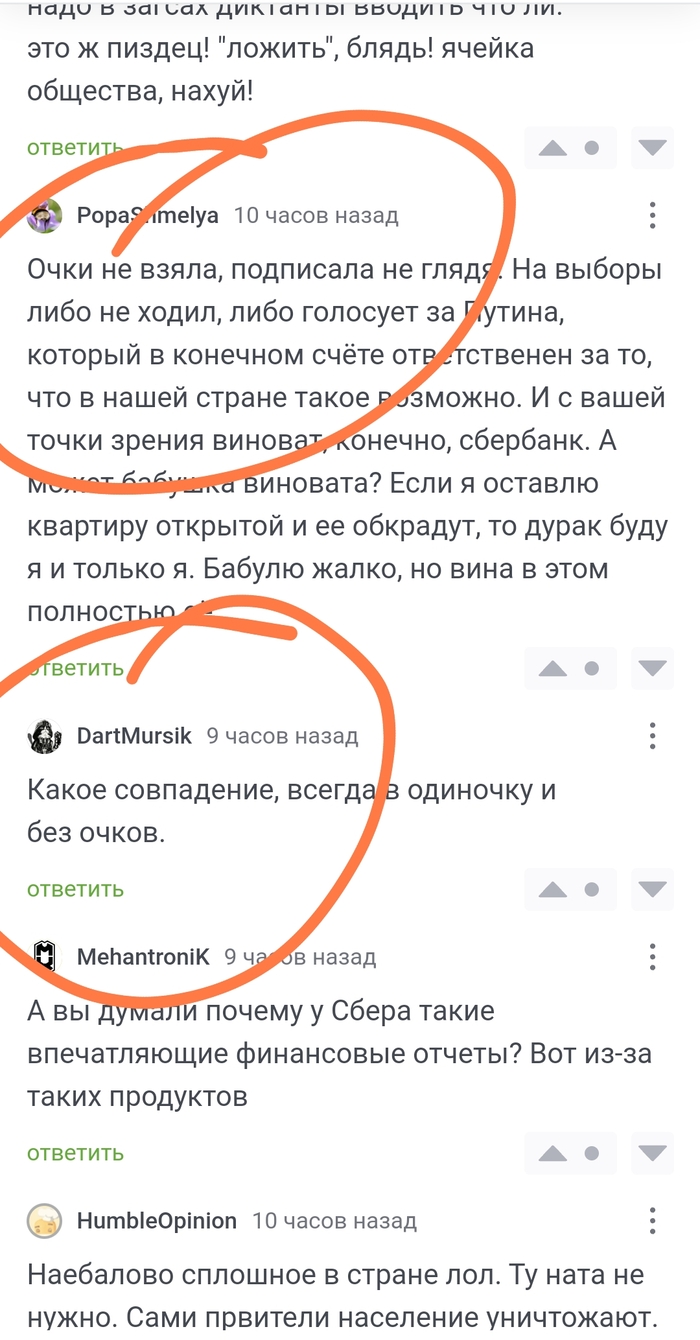Downvote PopaShmelya's comment
Image resolution: width=700 pixels, height=1340 pixels.
coord(653,668)
